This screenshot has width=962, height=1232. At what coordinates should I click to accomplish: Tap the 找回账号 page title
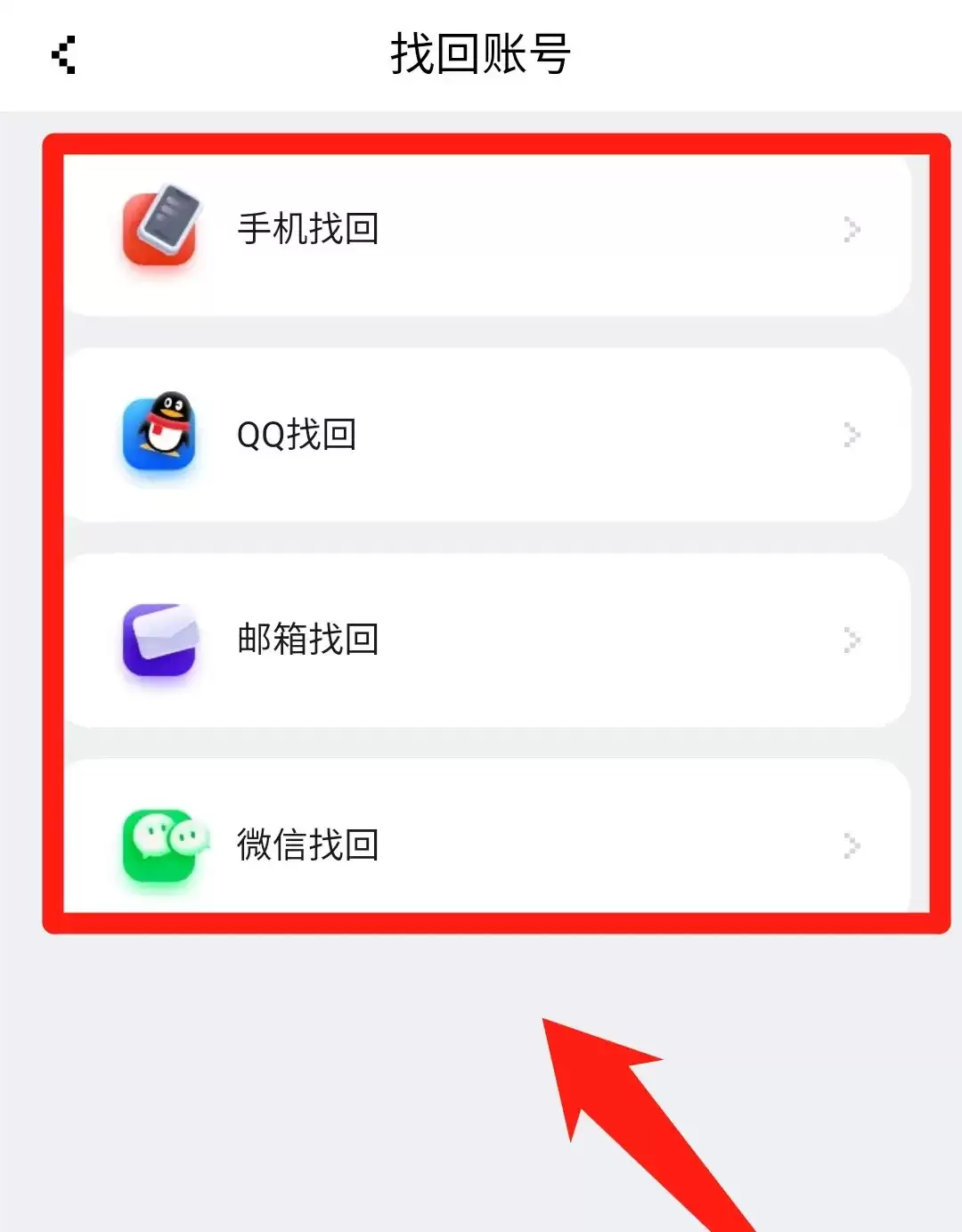click(x=481, y=52)
